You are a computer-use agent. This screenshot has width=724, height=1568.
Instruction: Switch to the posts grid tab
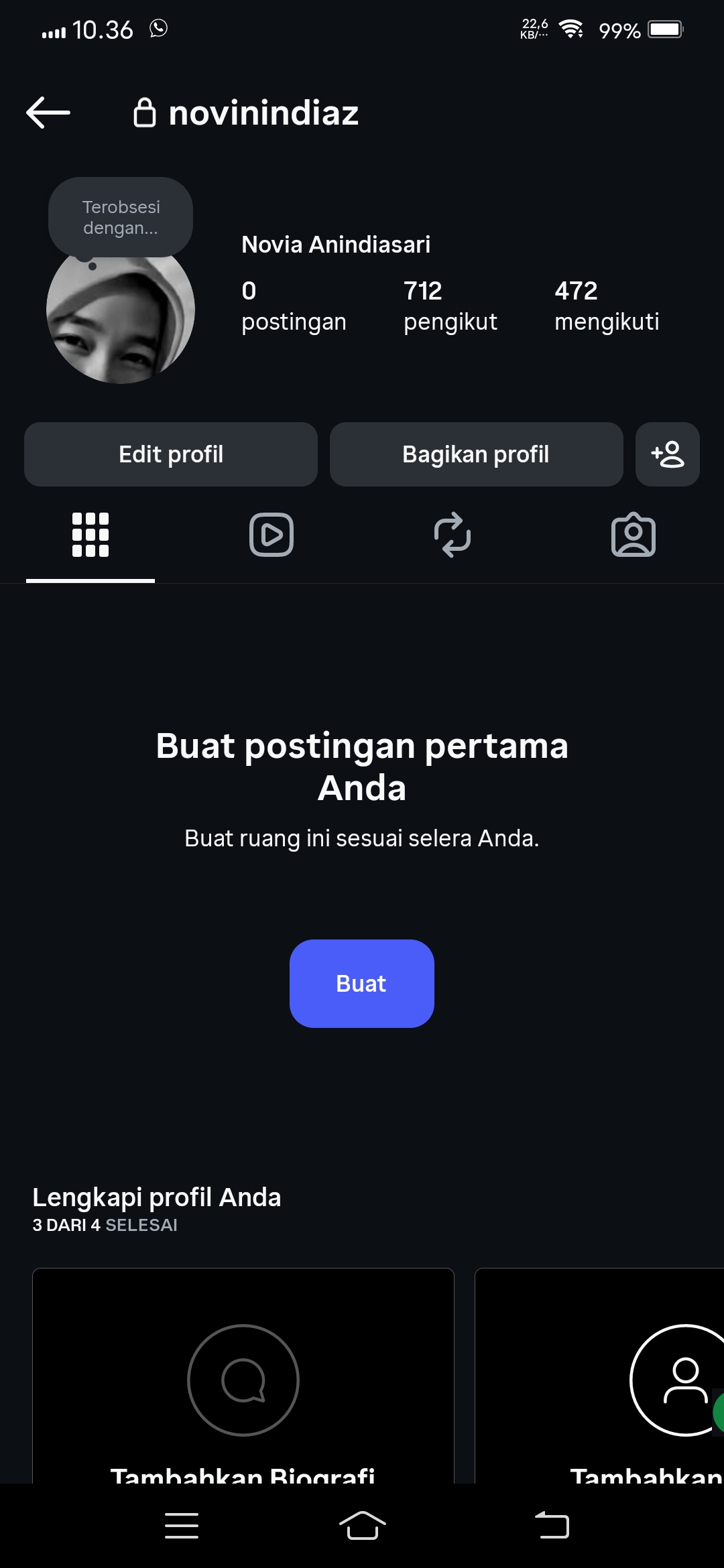click(90, 535)
